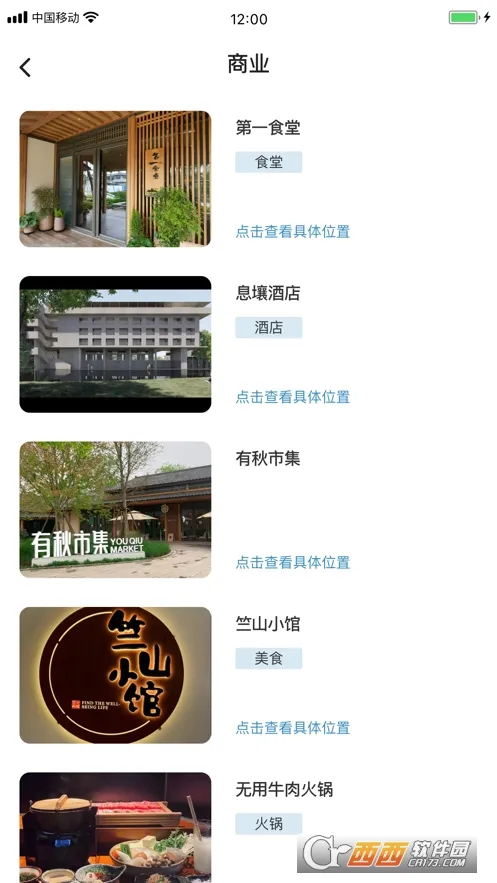This screenshot has width=497, height=883.
Task: View the location link for 第一食堂
Action: [x=293, y=231]
